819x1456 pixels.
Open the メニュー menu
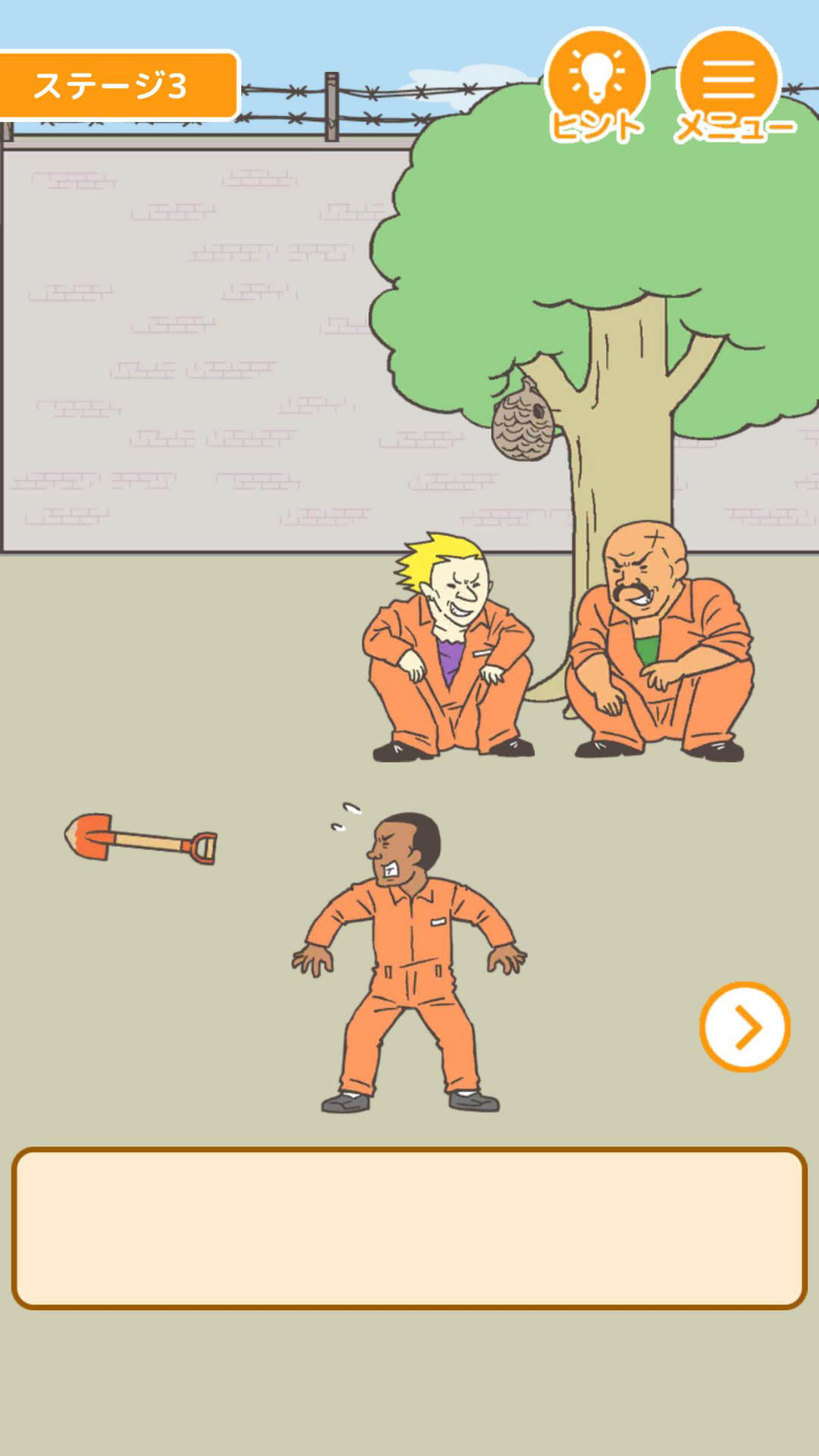(x=730, y=83)
